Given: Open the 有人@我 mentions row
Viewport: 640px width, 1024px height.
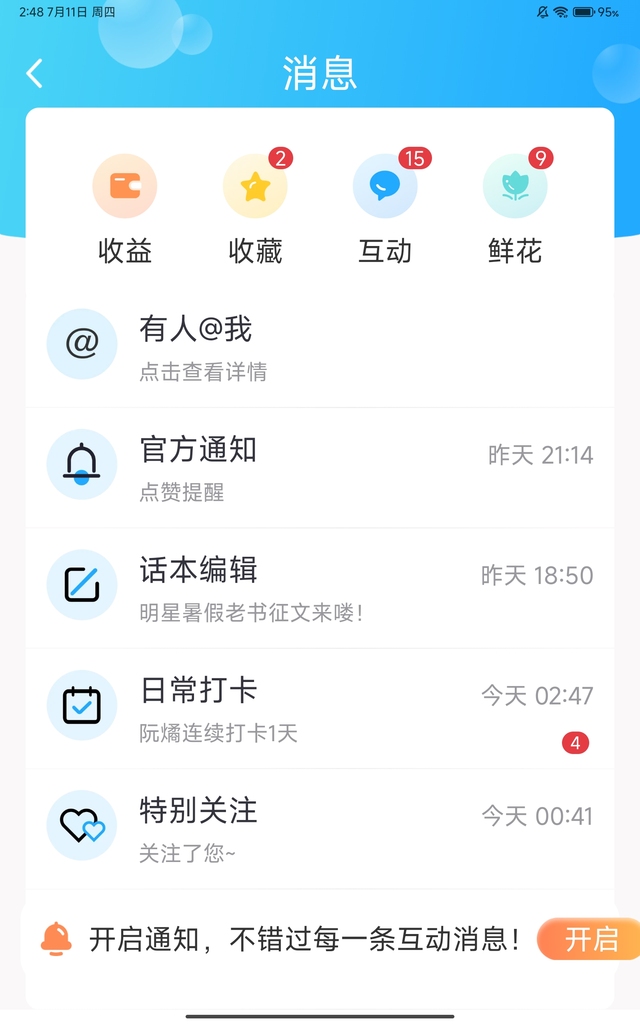Looking at the screenshot, I should tap(320, 347).
